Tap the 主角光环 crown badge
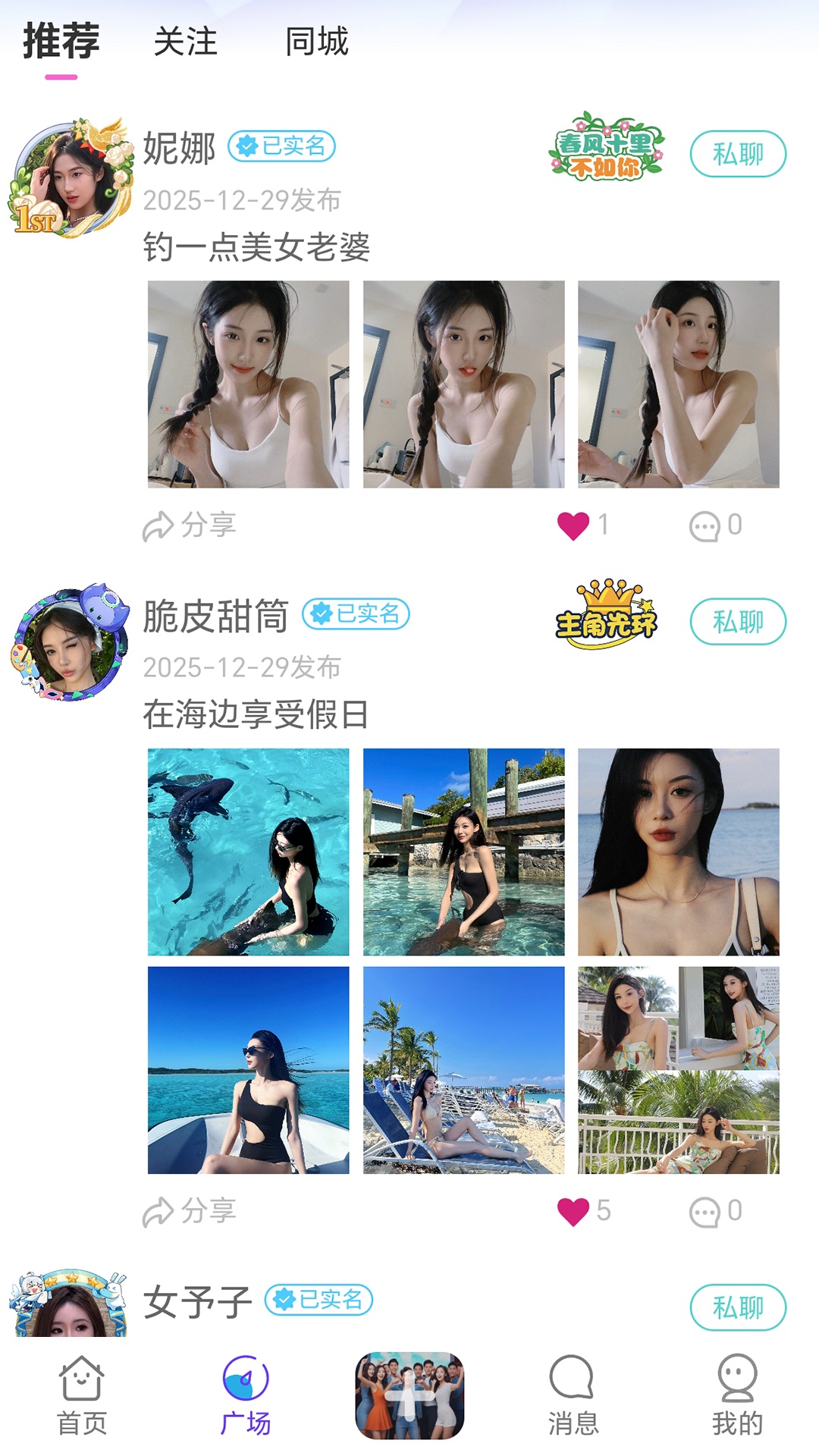 click(607, 619)
